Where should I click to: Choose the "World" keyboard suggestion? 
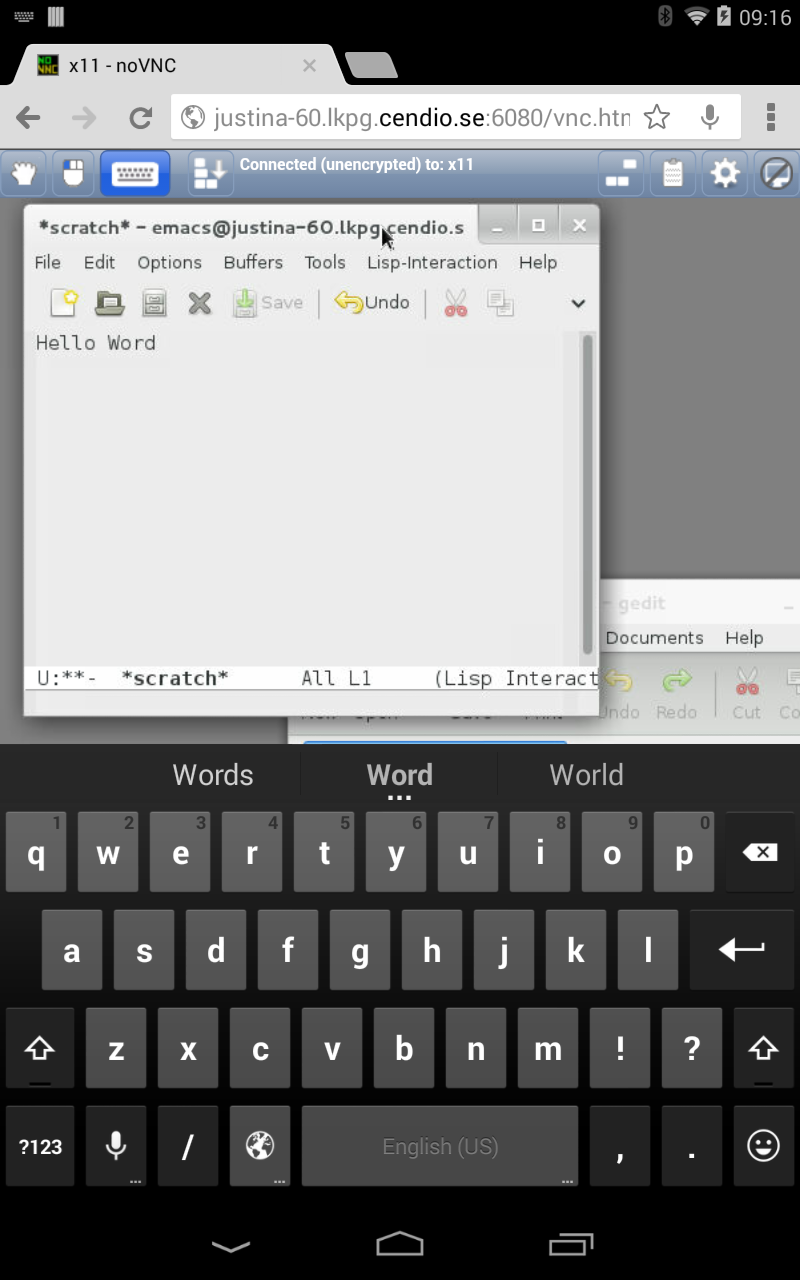click(x=586, y=775)
